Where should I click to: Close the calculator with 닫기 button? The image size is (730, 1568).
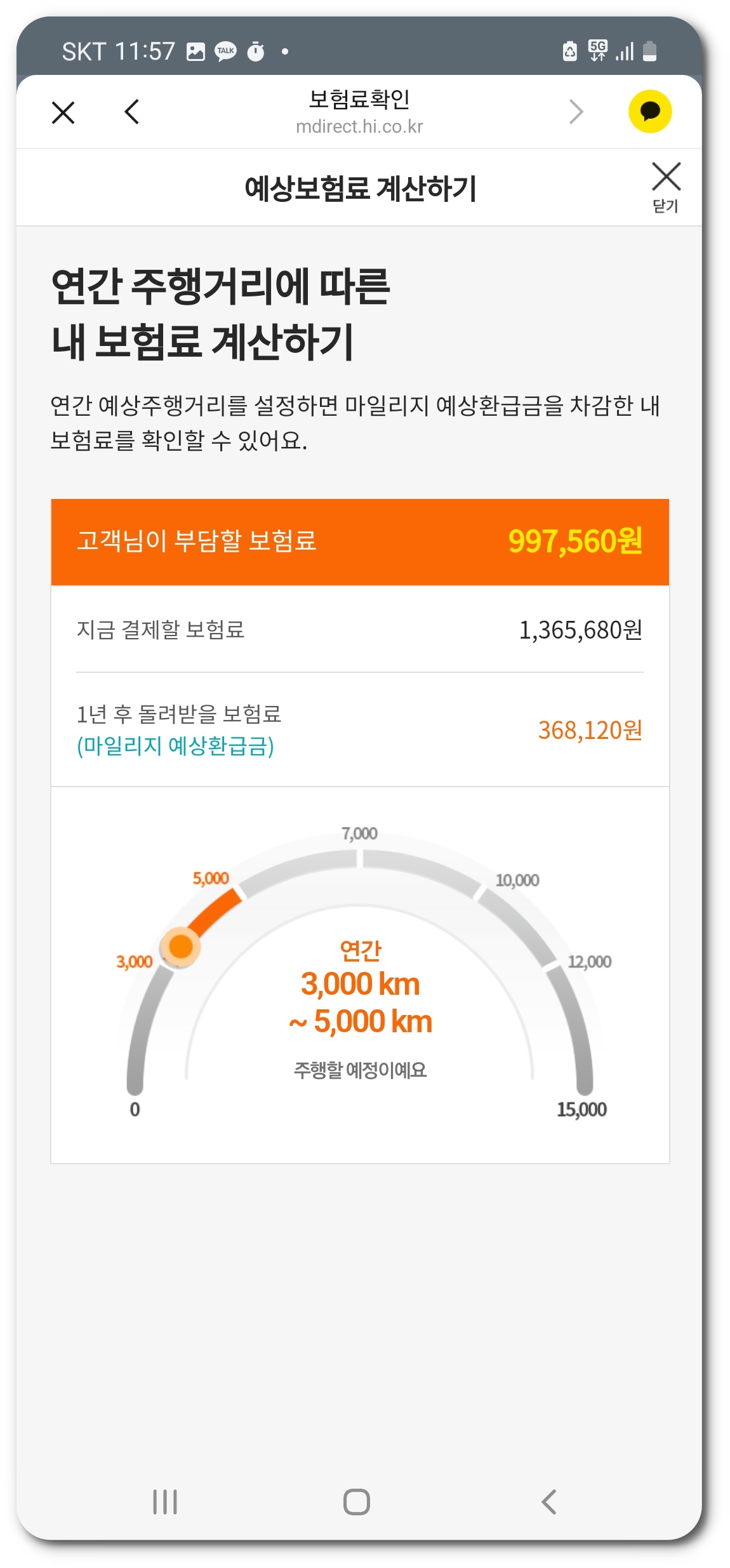666,186
